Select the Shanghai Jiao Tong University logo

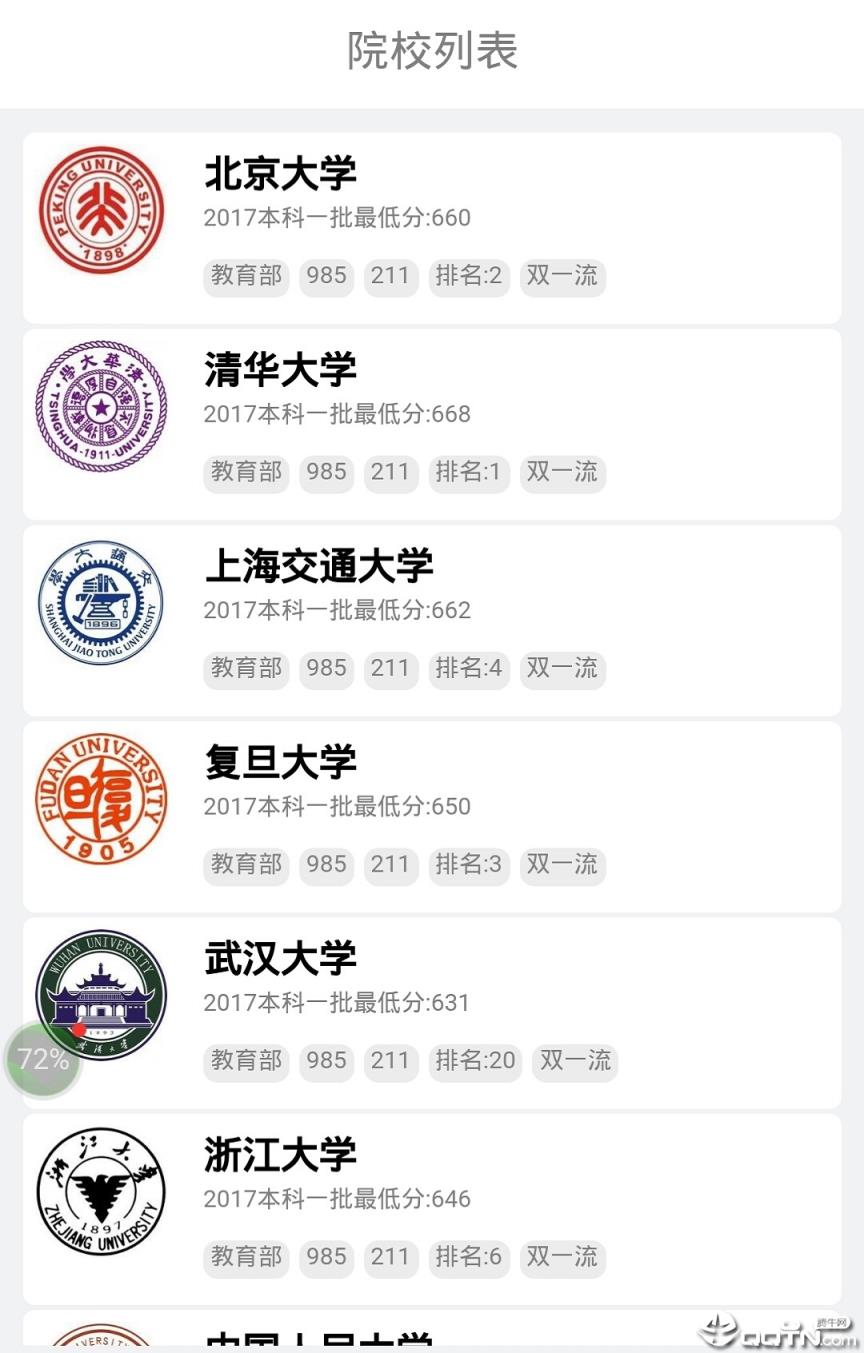pos(100,603)
